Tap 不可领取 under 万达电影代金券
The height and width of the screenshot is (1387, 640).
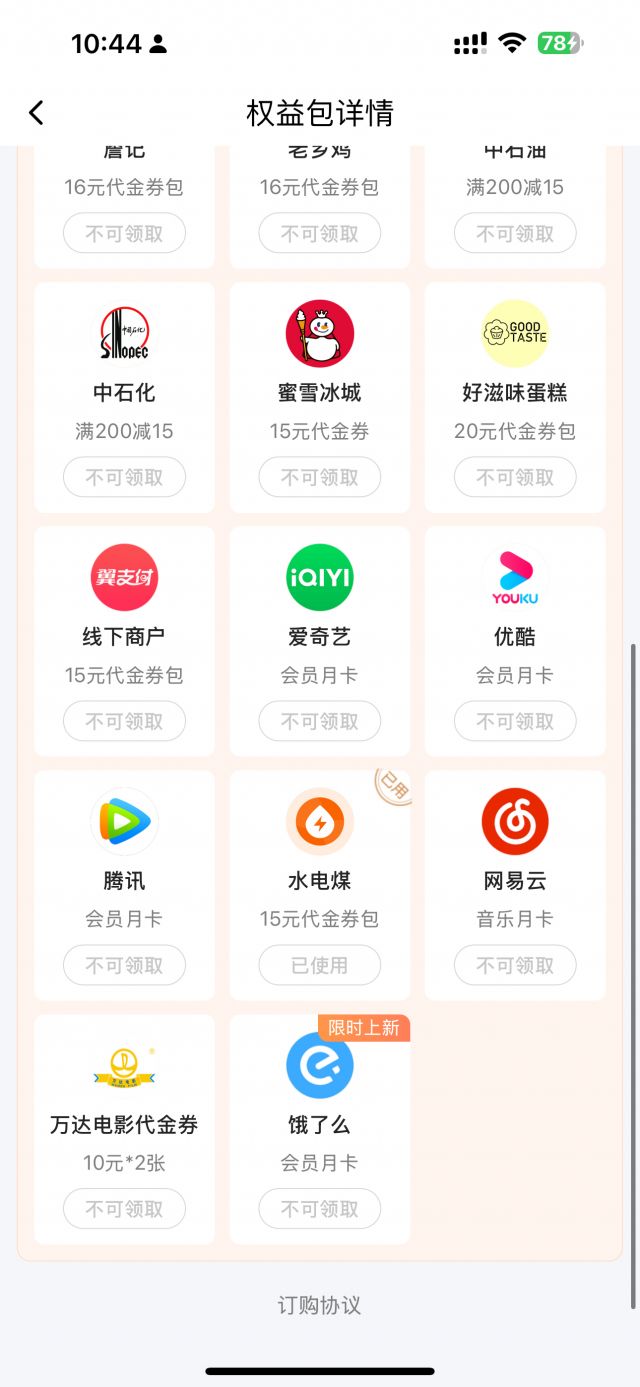click(x=124, y=1209)
